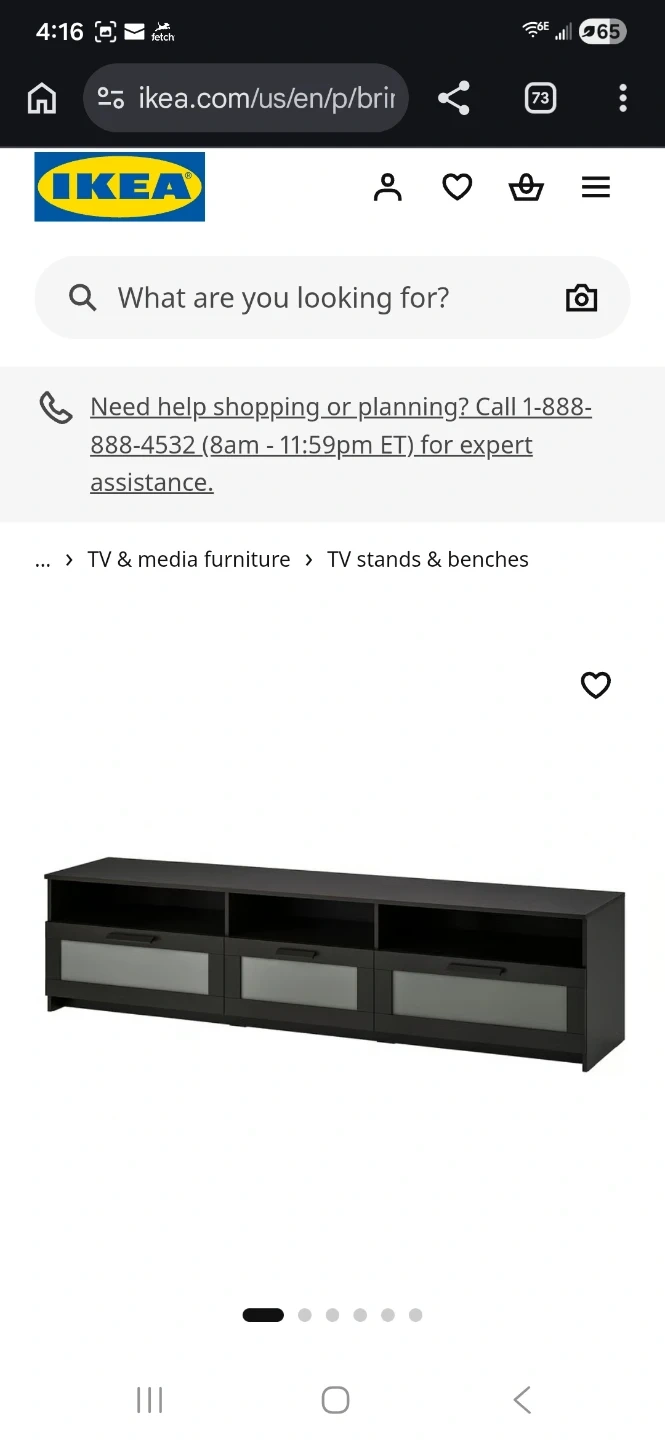Open the black TV stand product image

[335, 963]
